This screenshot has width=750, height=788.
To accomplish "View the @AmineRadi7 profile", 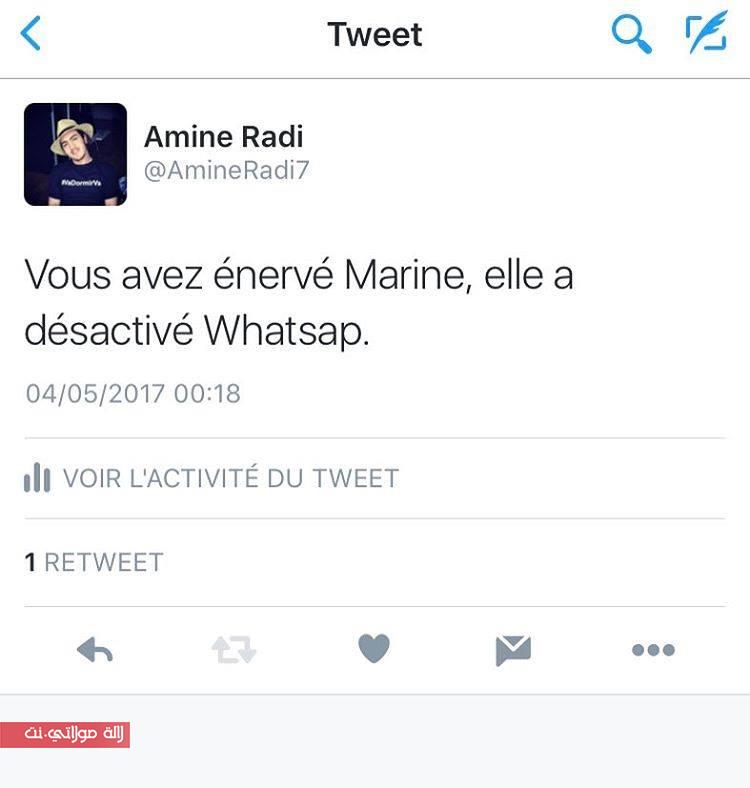I will coord(226,170).
